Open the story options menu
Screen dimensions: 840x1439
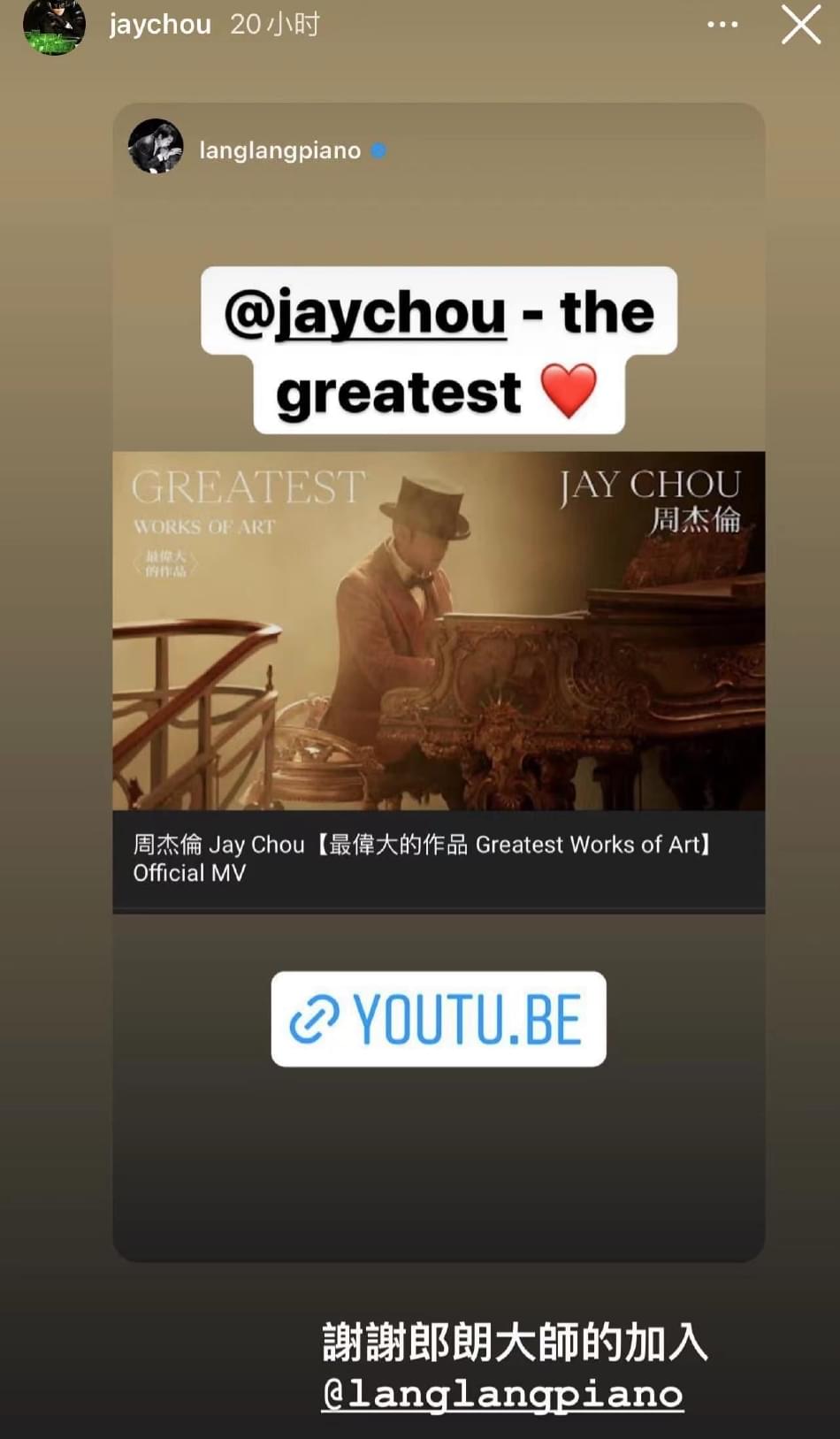(722, 25)
